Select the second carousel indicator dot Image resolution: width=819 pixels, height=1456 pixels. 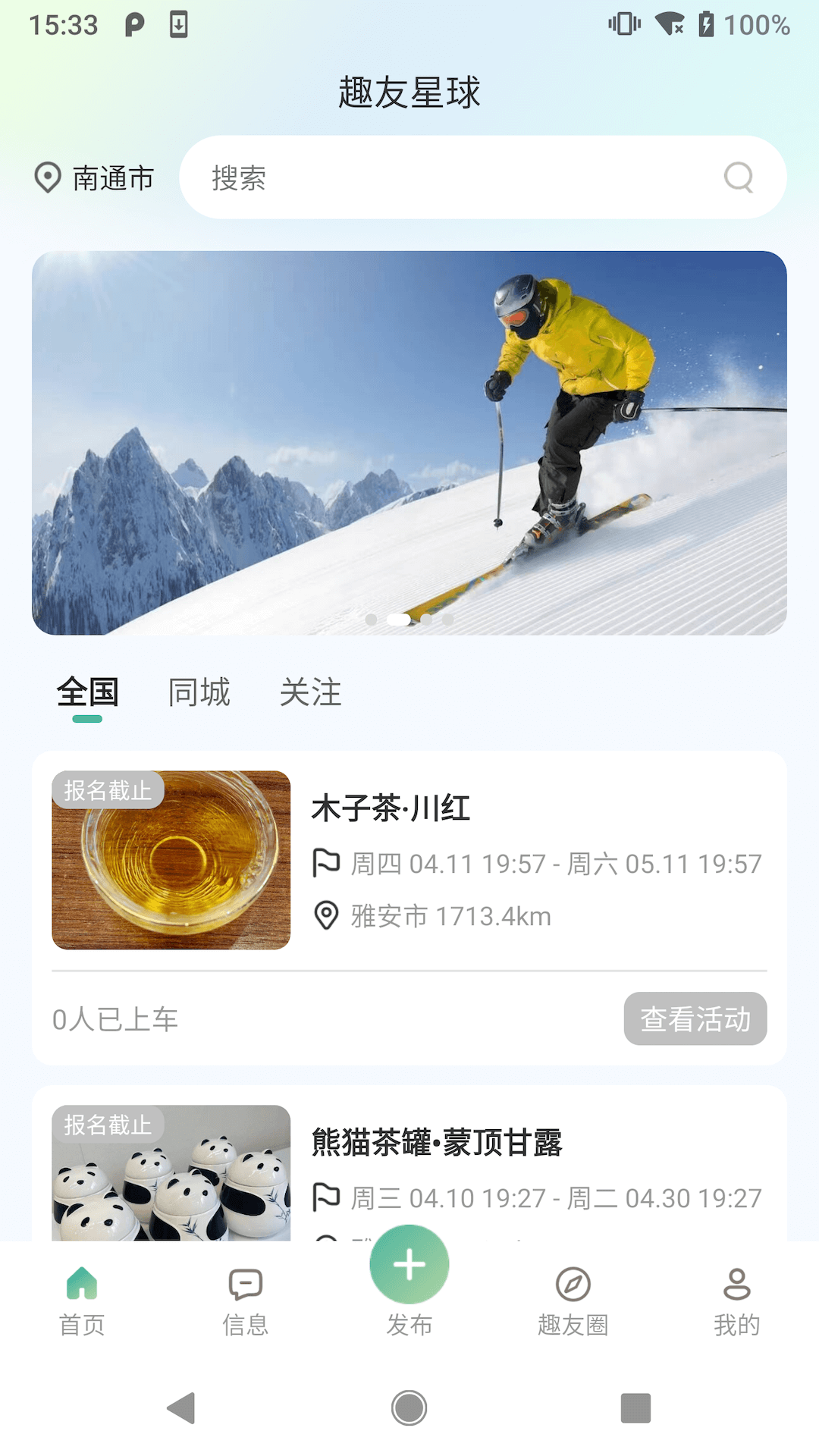pyautogui.click(x=397, y=619)
